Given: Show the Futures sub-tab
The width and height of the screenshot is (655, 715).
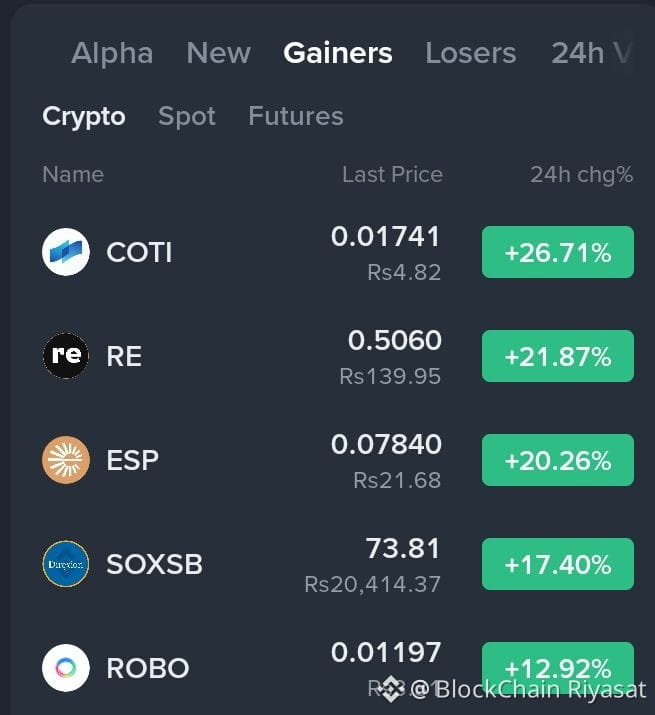Looking at the screenshot, I should 296,116.
